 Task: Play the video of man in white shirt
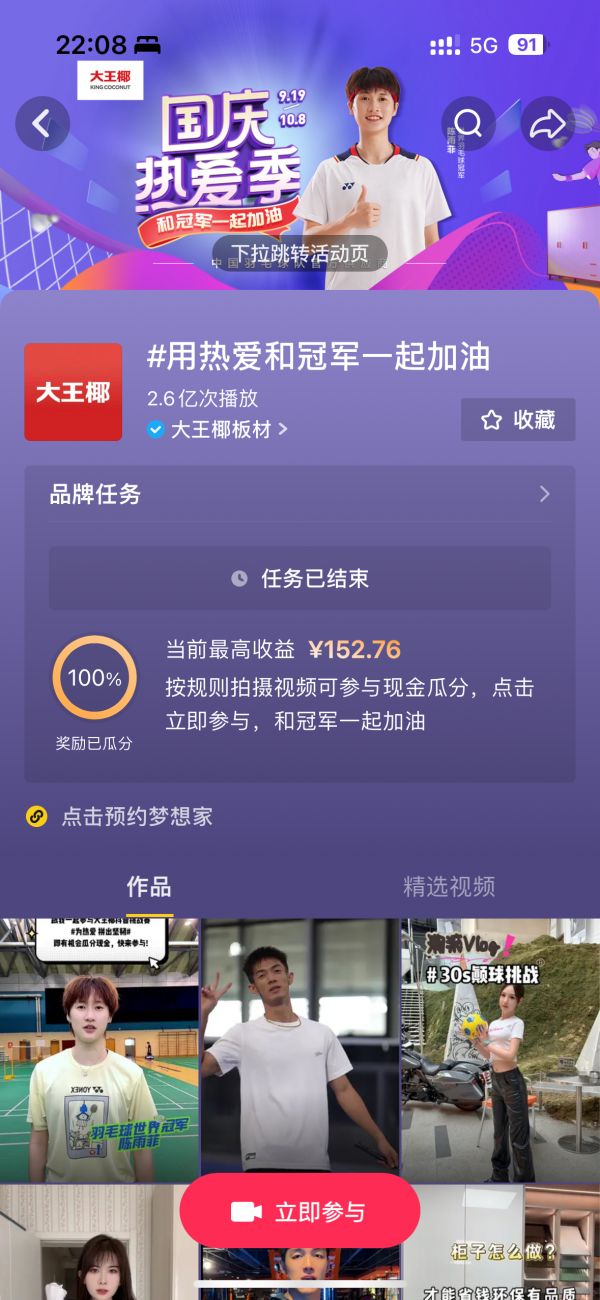pyautogui.click(x=300, y=1050)
